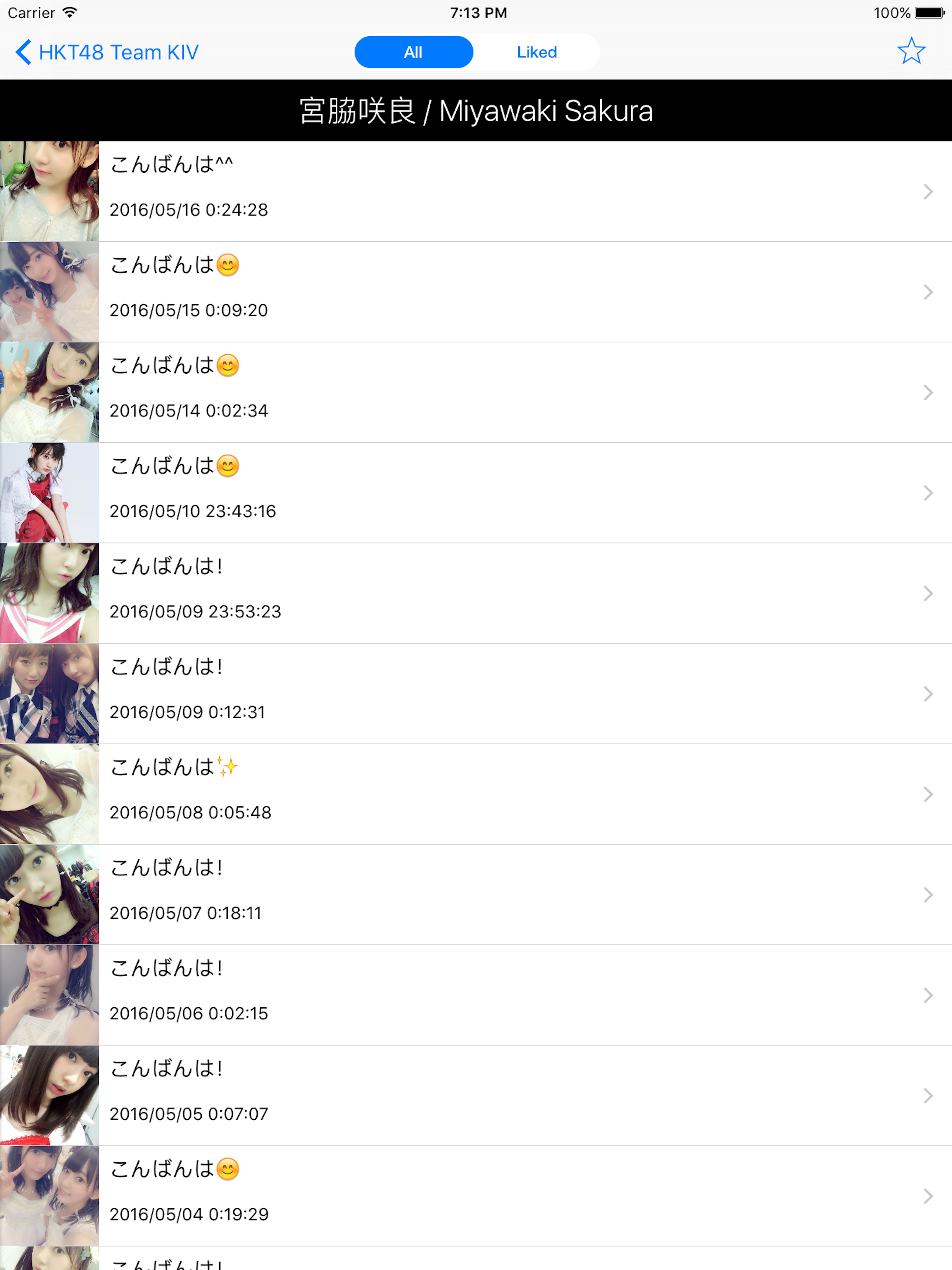Select the All segment

coord(413,52)
